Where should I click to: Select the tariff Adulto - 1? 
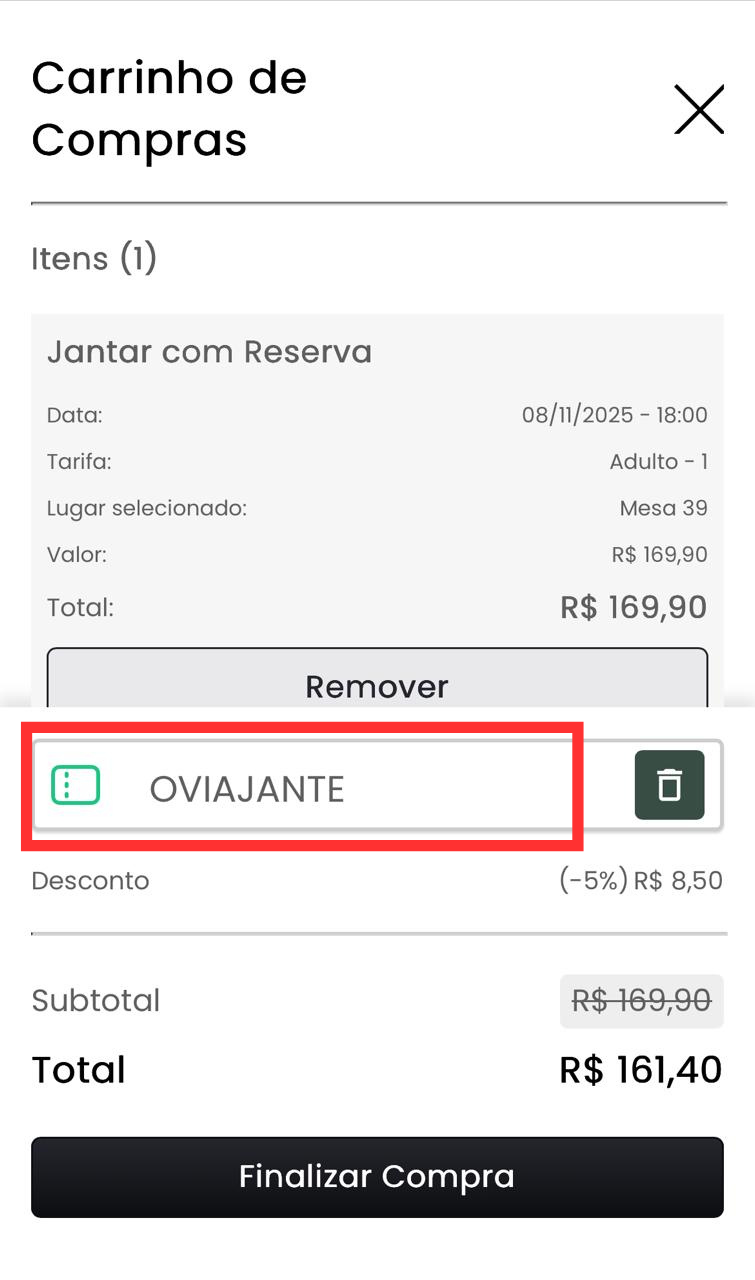(x=659, y=462)
